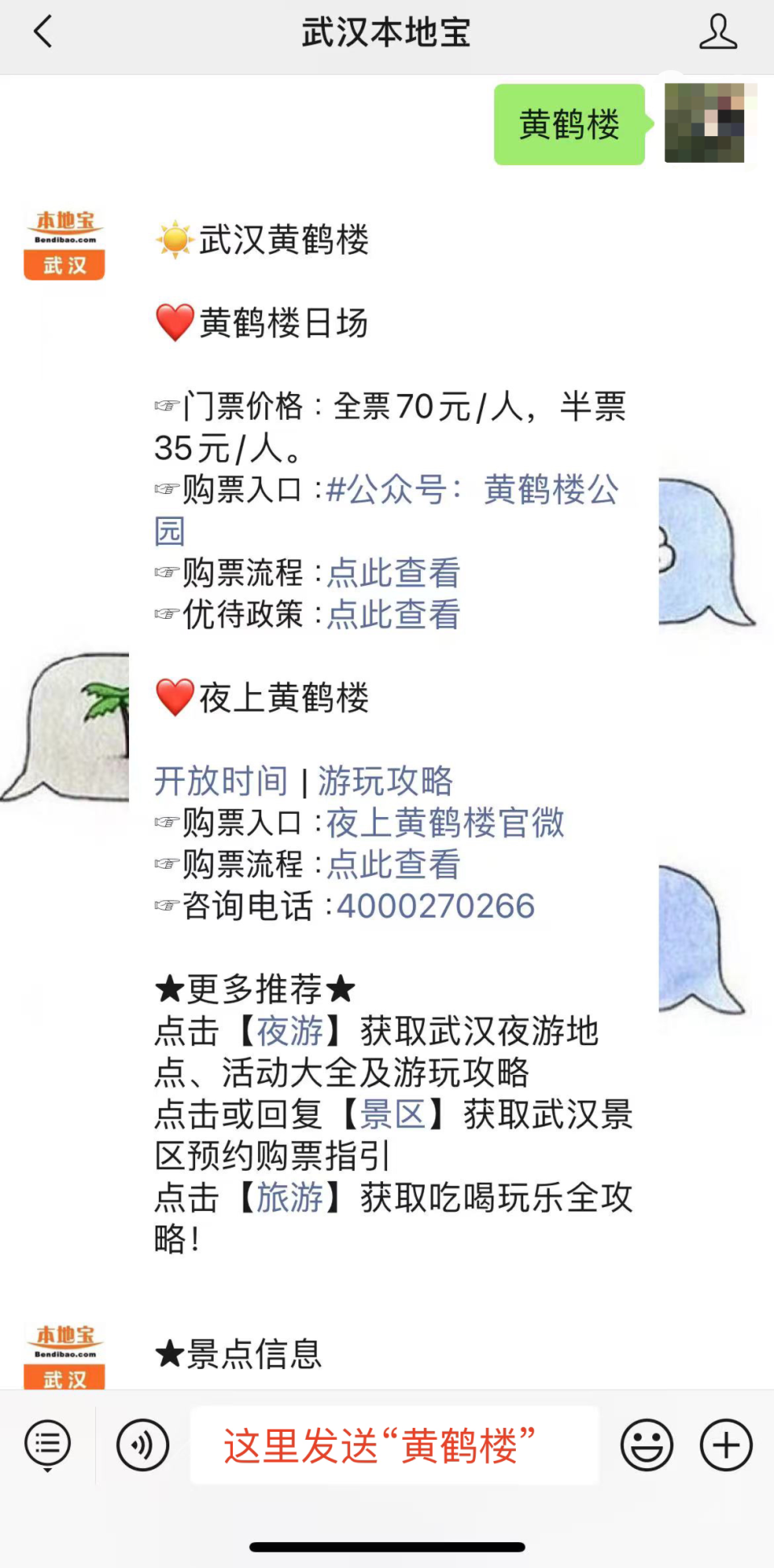774x1568 pixels.
Task: Open the 开放时间 link
Action: (221, 782)
